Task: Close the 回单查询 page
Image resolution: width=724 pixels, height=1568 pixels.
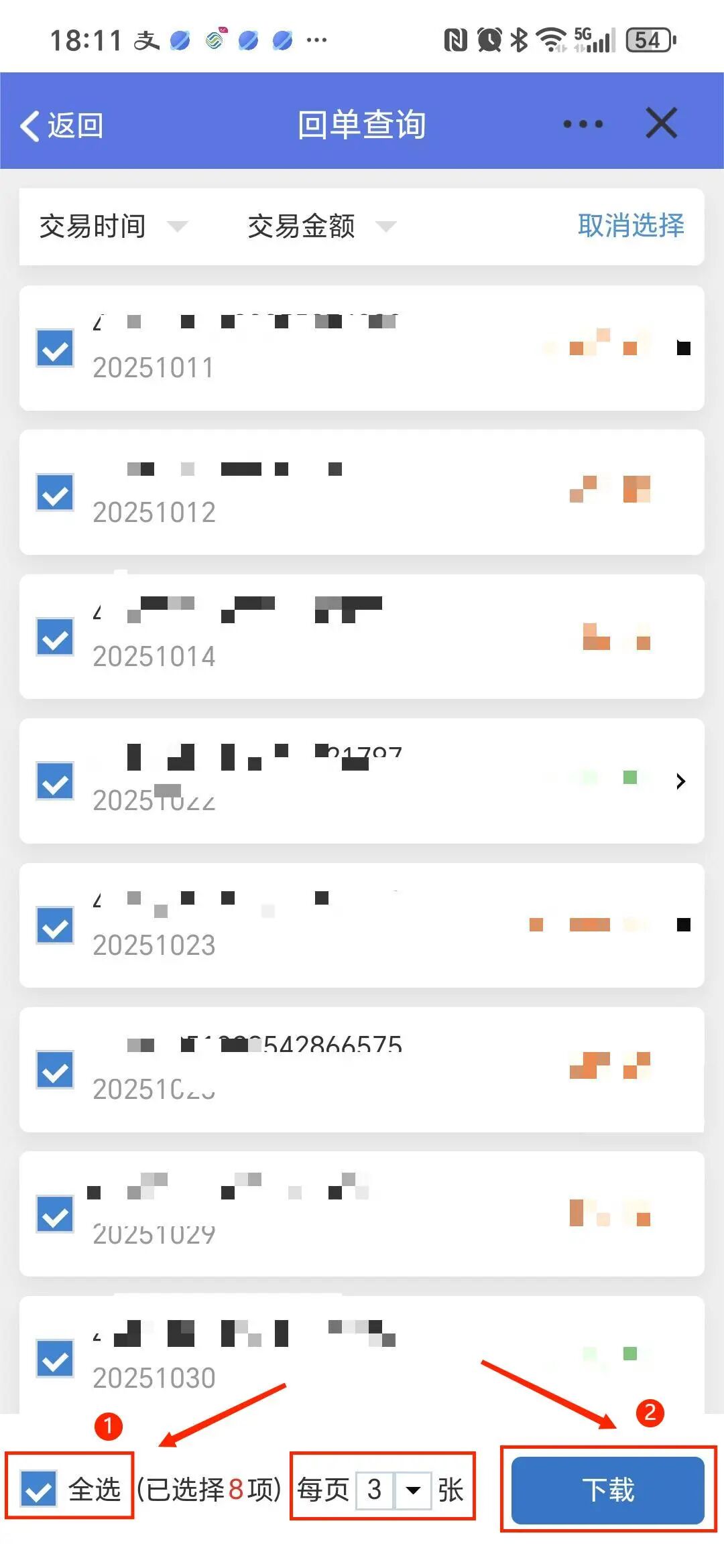Action: (661, 123)
